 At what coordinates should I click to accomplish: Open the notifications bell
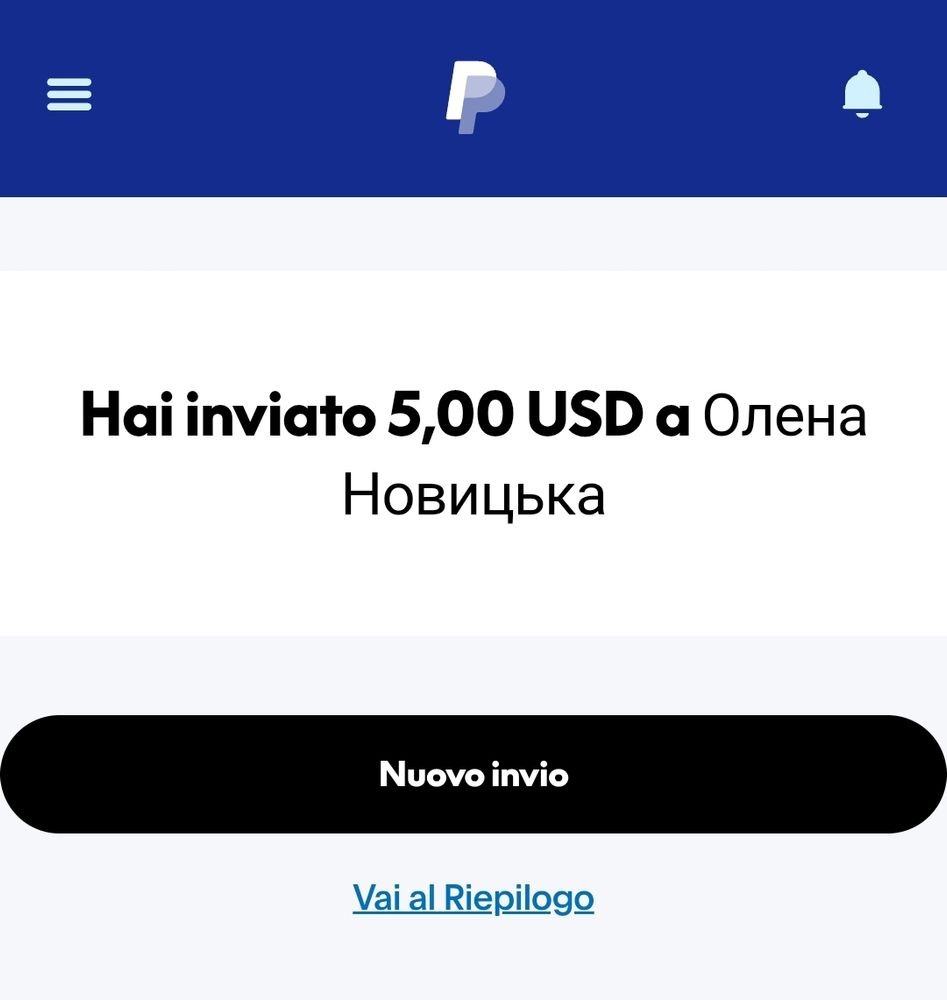[862, 95]
